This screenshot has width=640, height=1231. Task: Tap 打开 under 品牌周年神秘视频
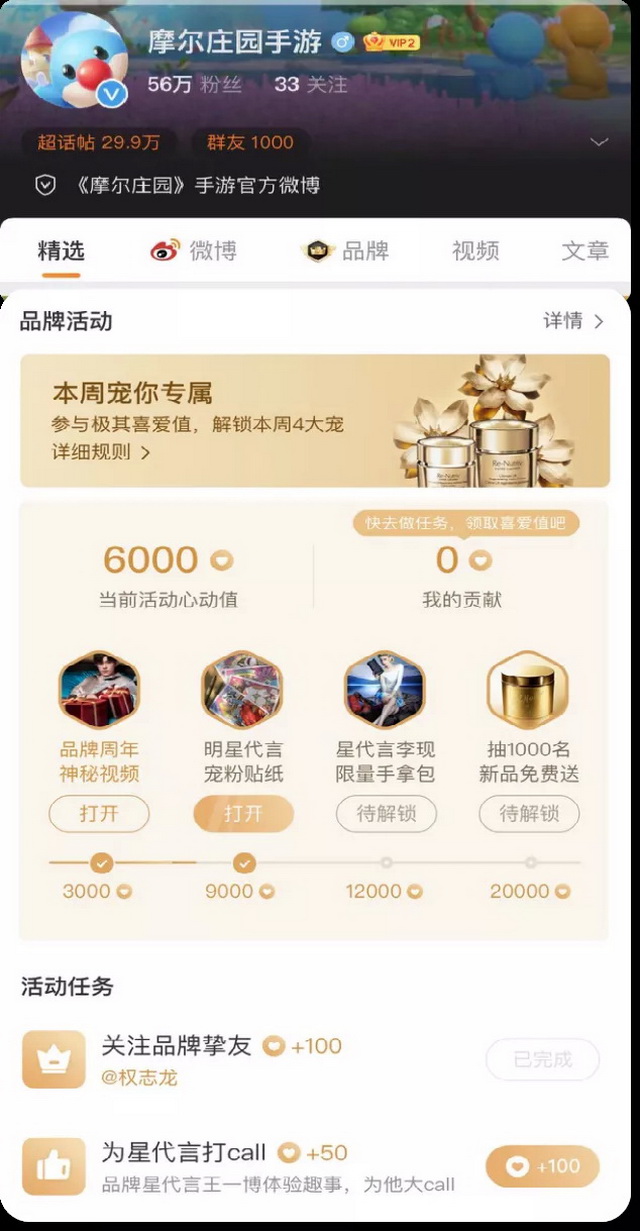(99, 814)
